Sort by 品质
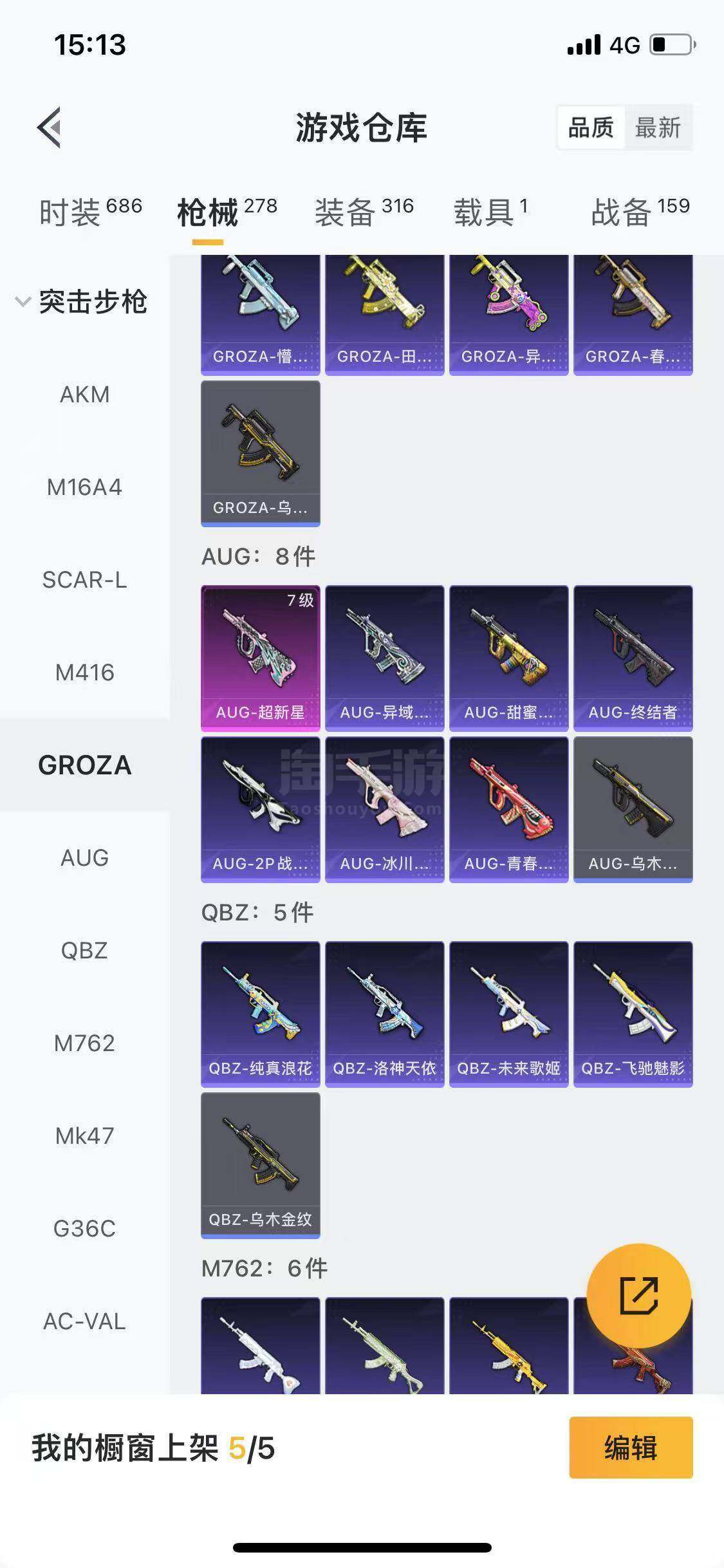This screenshot has width=724, height=1568. [591, 127]
